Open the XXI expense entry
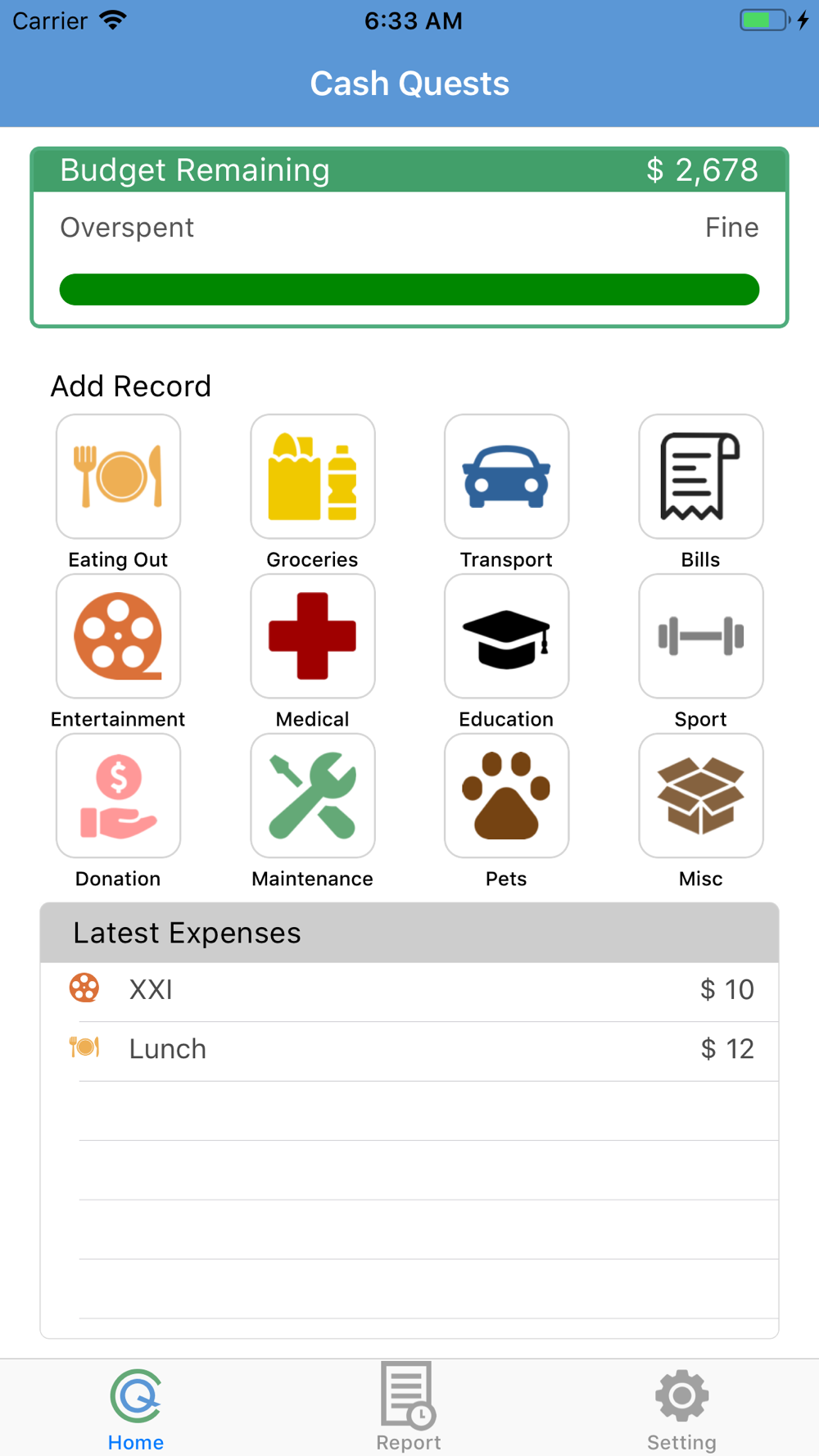819x1456 pixels. point(409,990)
